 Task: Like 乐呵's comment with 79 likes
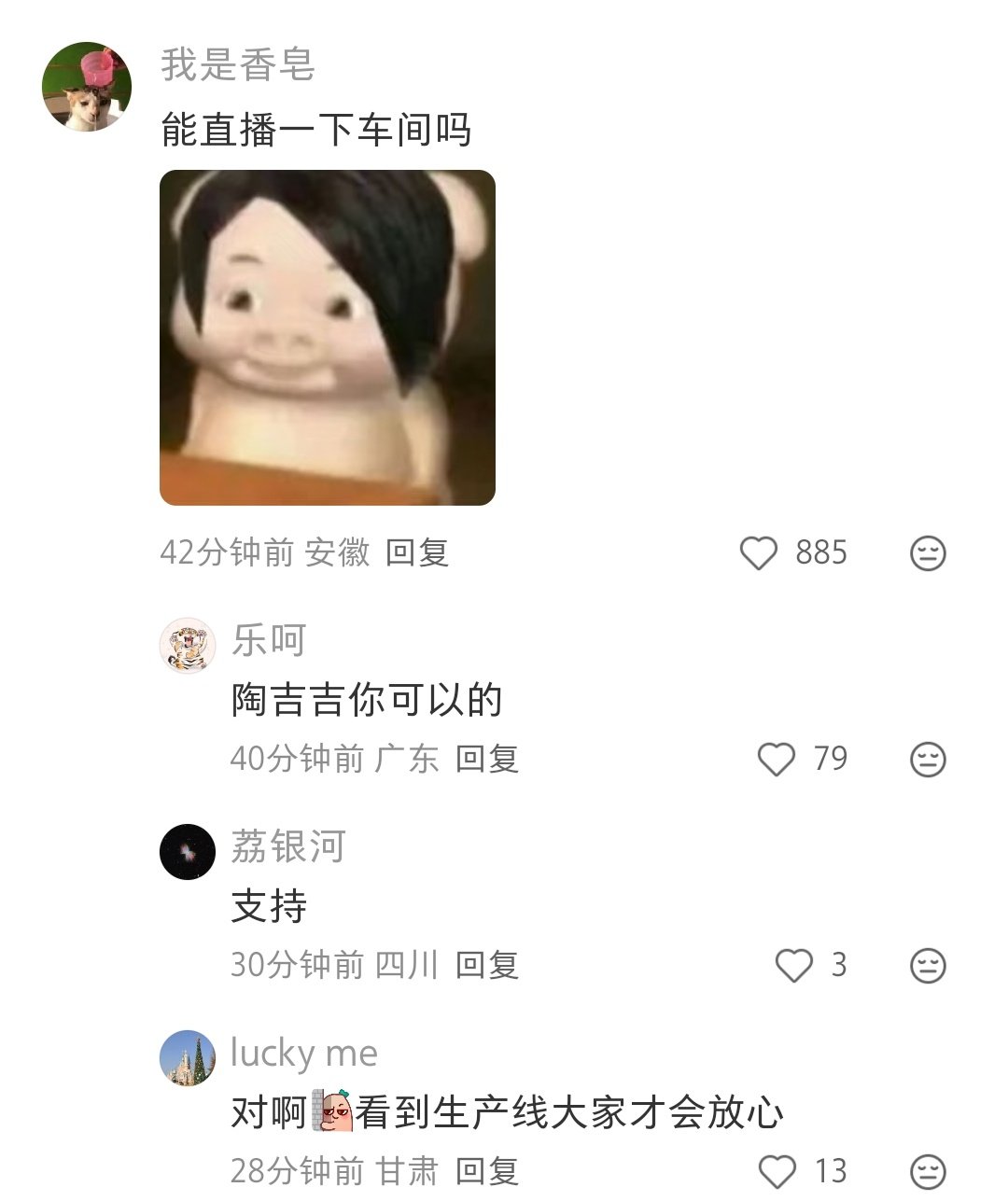776,759
